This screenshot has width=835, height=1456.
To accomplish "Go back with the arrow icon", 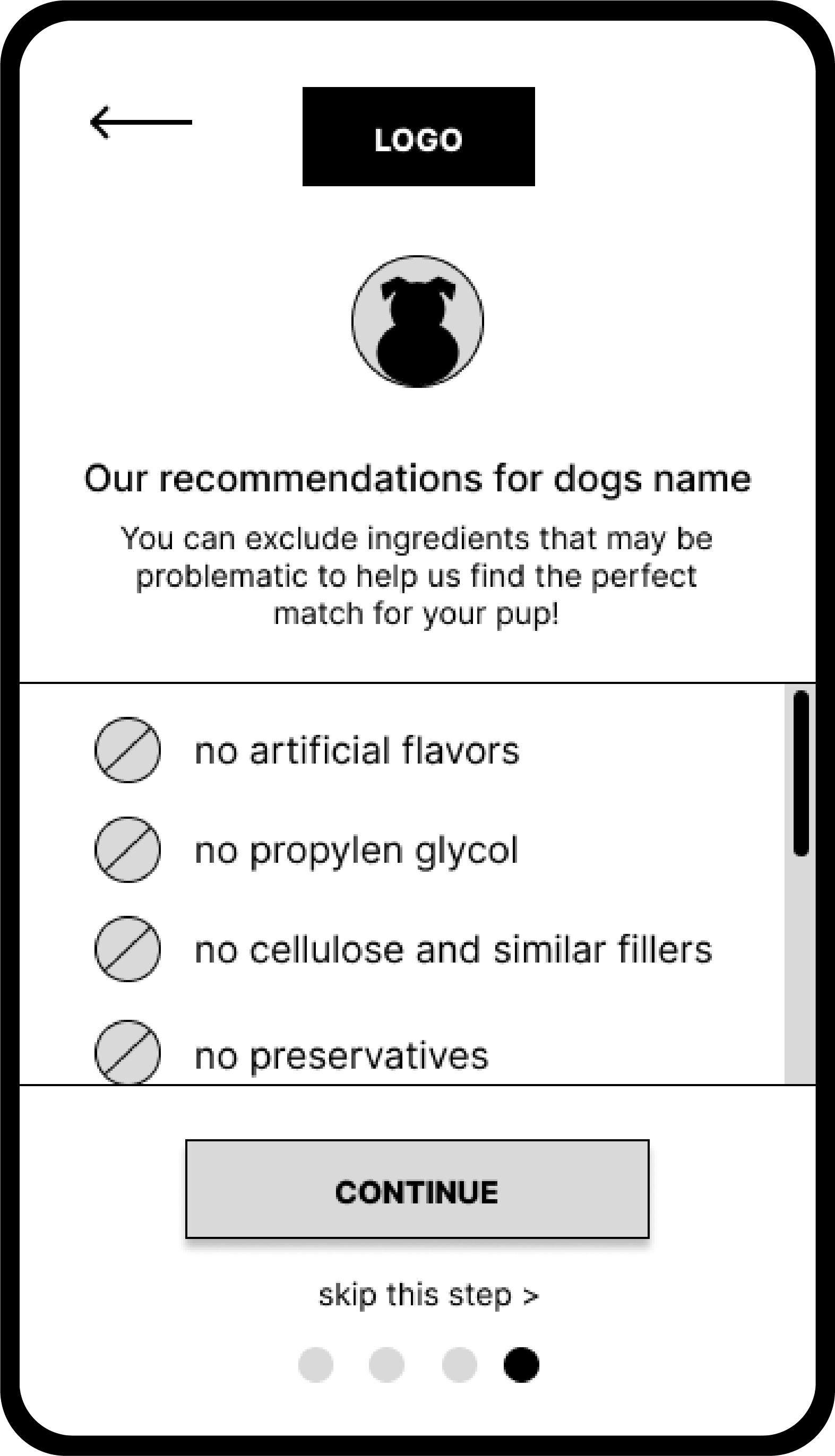I will click(x=141, y=122).
